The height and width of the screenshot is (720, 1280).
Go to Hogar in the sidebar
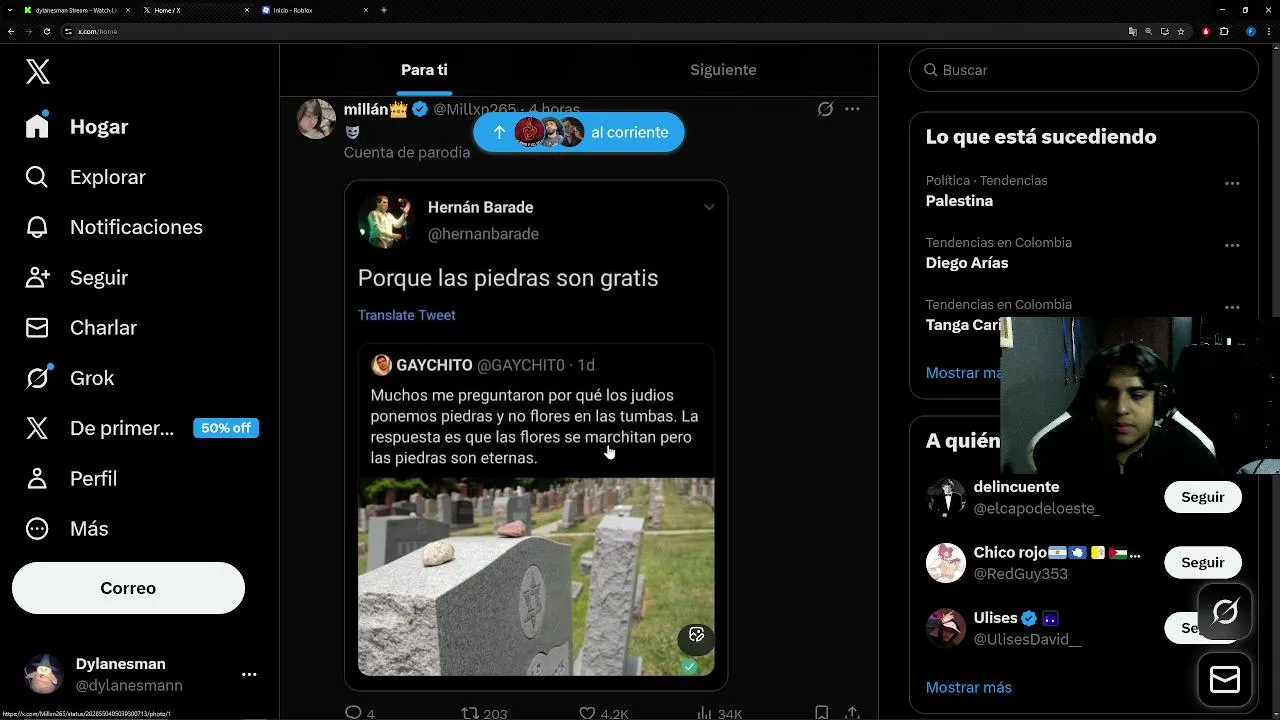tap(98, 127)
